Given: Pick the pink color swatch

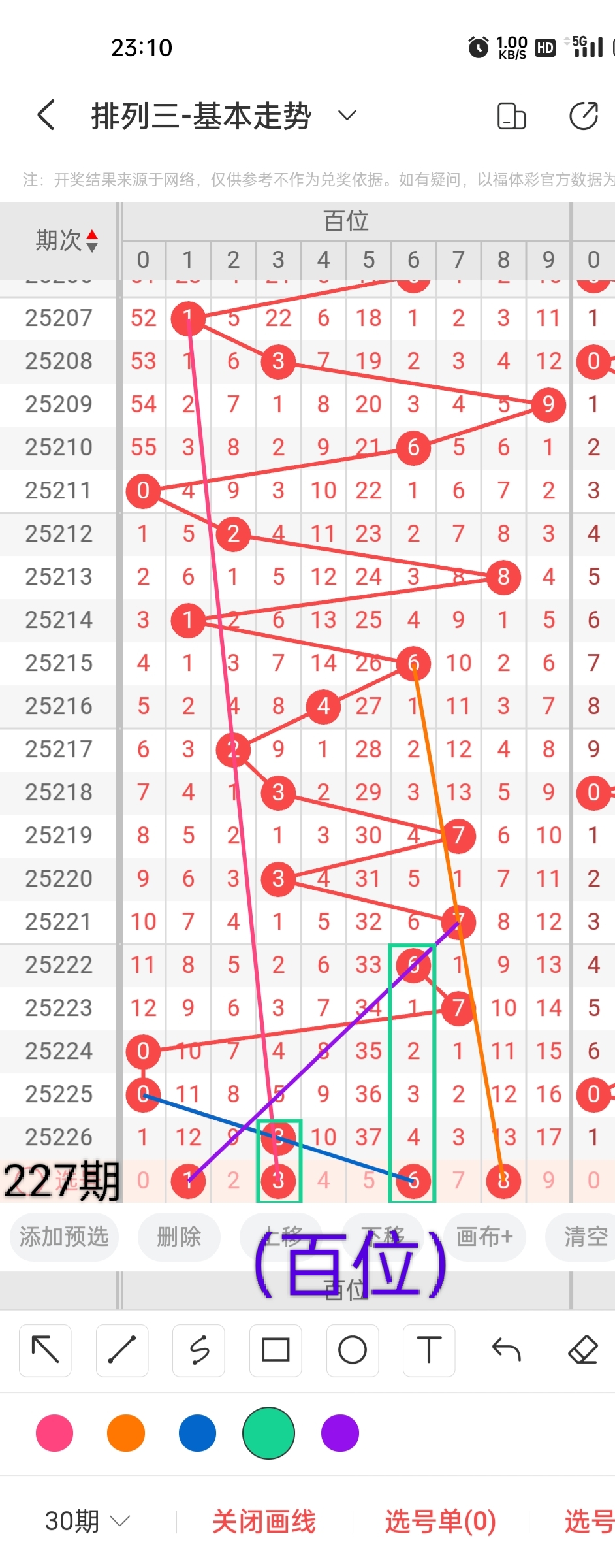Looking at the screenshot, I should pos(55,1433).
